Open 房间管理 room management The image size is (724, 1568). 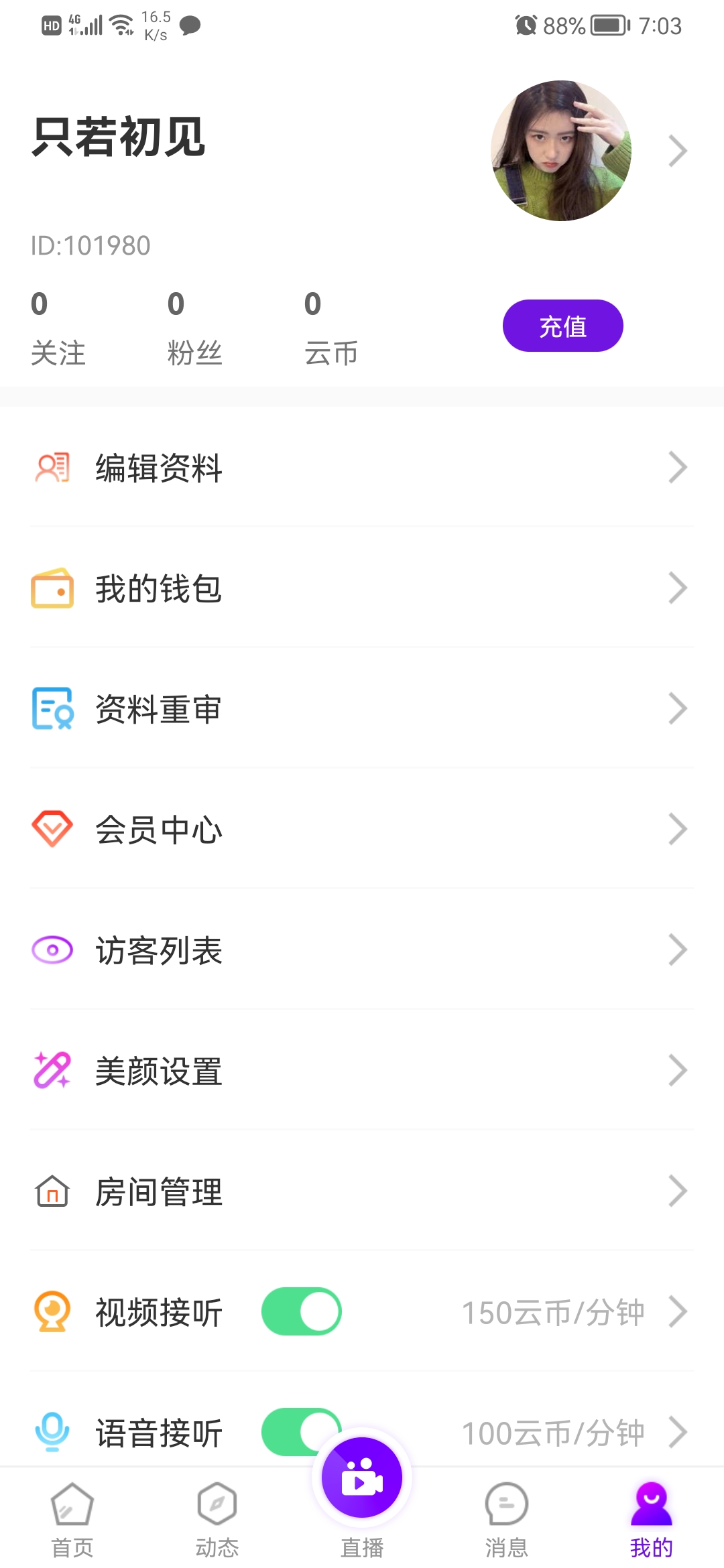tap(362, 1191)
